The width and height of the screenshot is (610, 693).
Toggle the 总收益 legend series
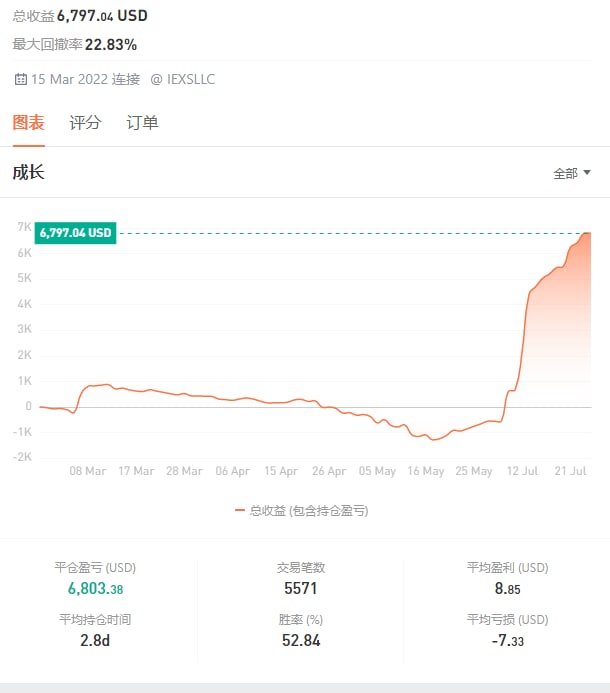point(302,510)
